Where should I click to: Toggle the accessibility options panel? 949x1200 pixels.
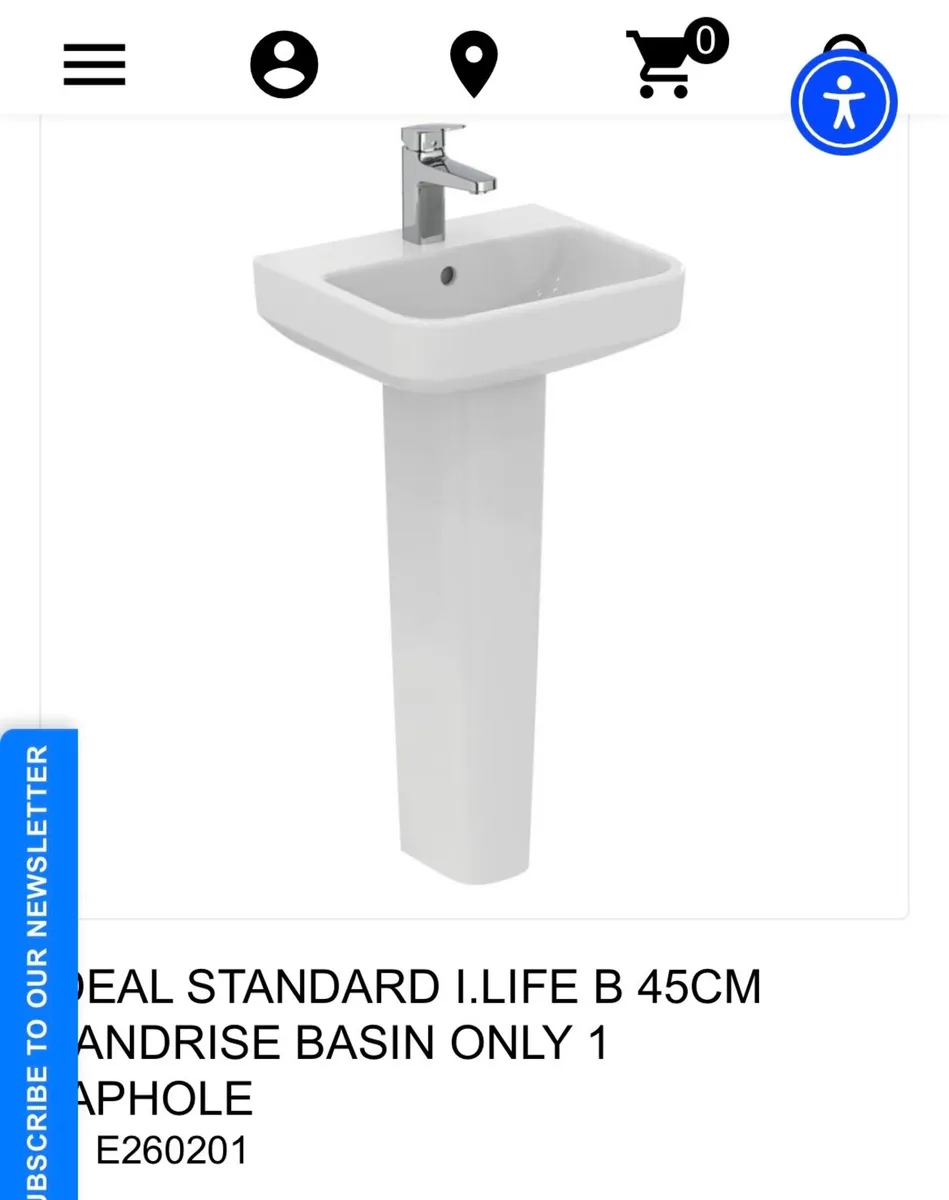pos(845,100)
